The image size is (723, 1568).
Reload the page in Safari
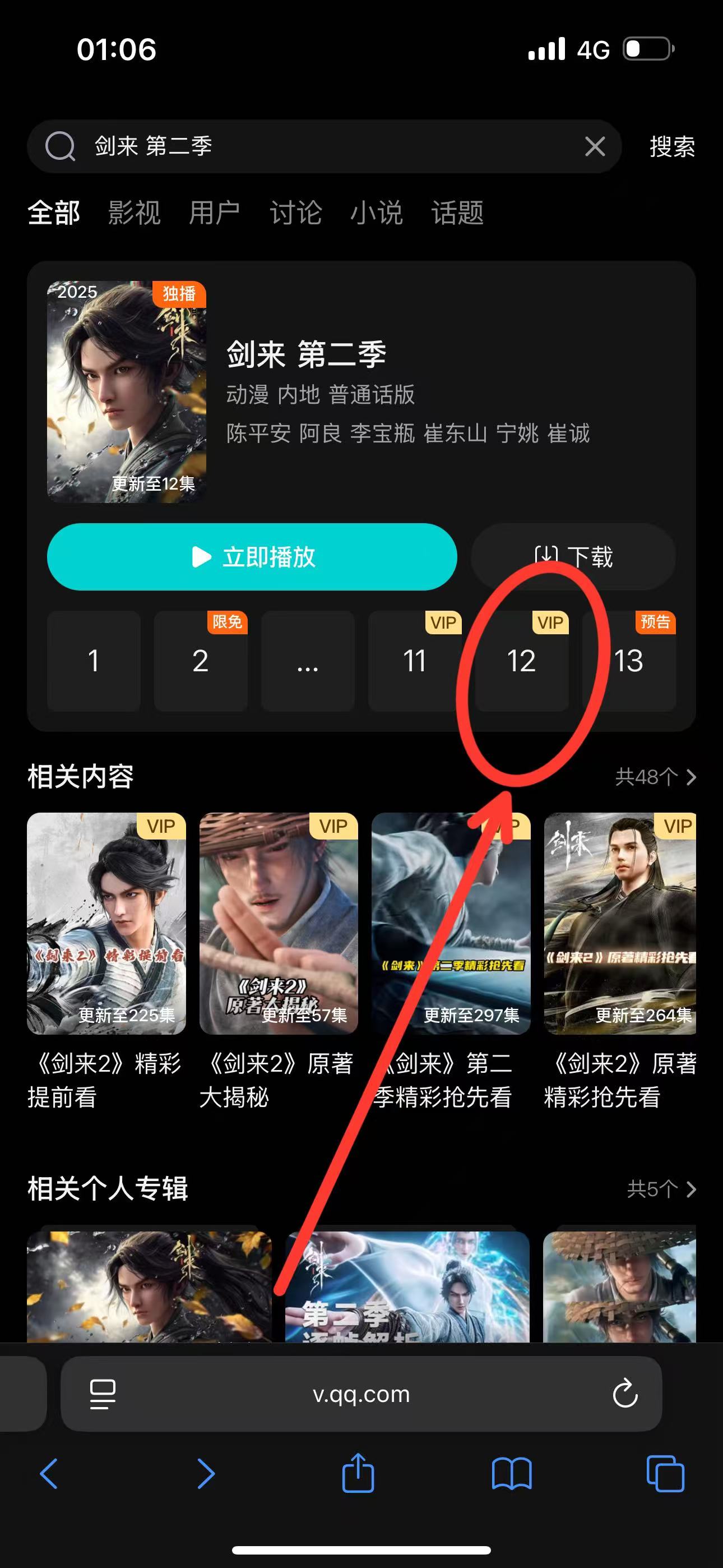625,1394
